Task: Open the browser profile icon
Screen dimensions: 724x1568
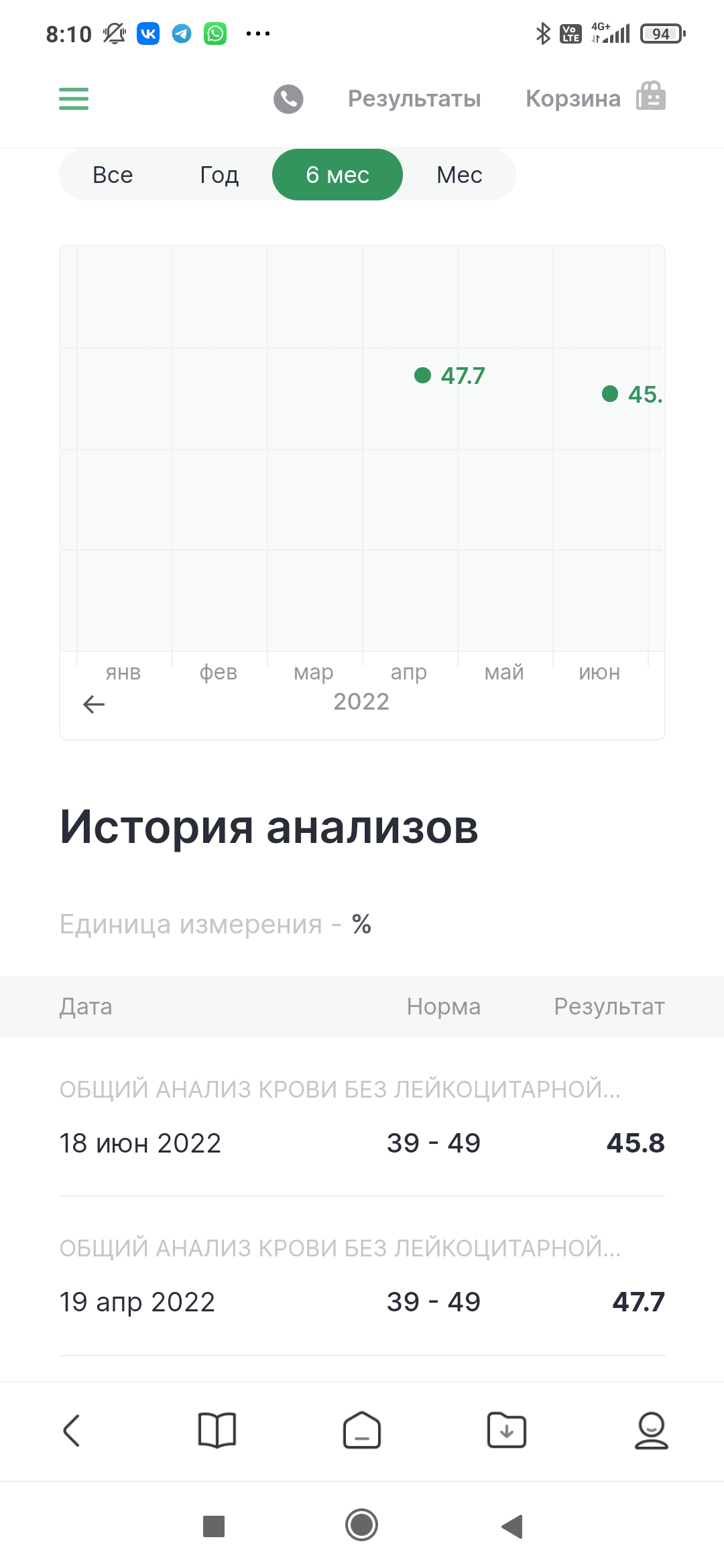Action: 652,1431
